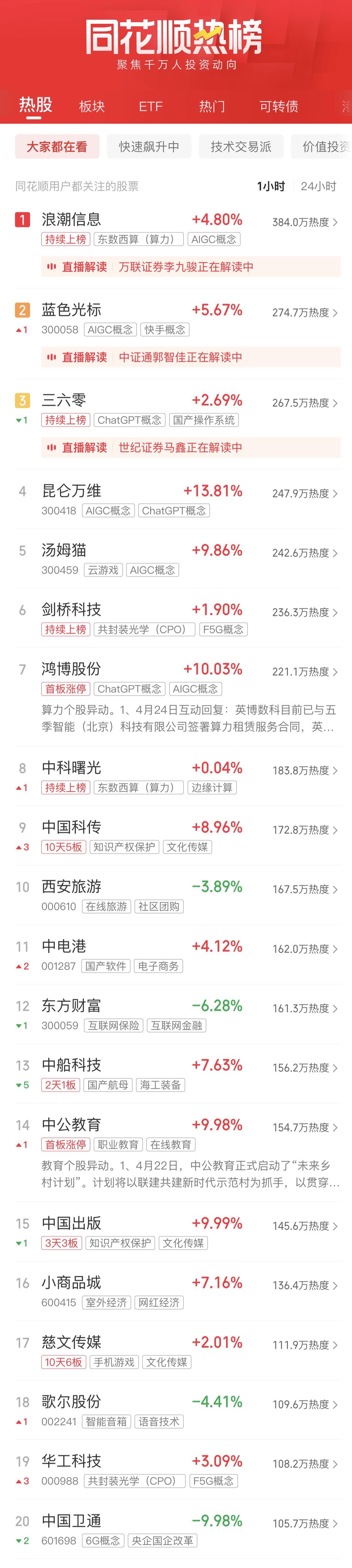This screenshot has width=352, height=1568.
Task: Open 中证通郭智佳 live broadcast banner
Action: click(191, 357)
